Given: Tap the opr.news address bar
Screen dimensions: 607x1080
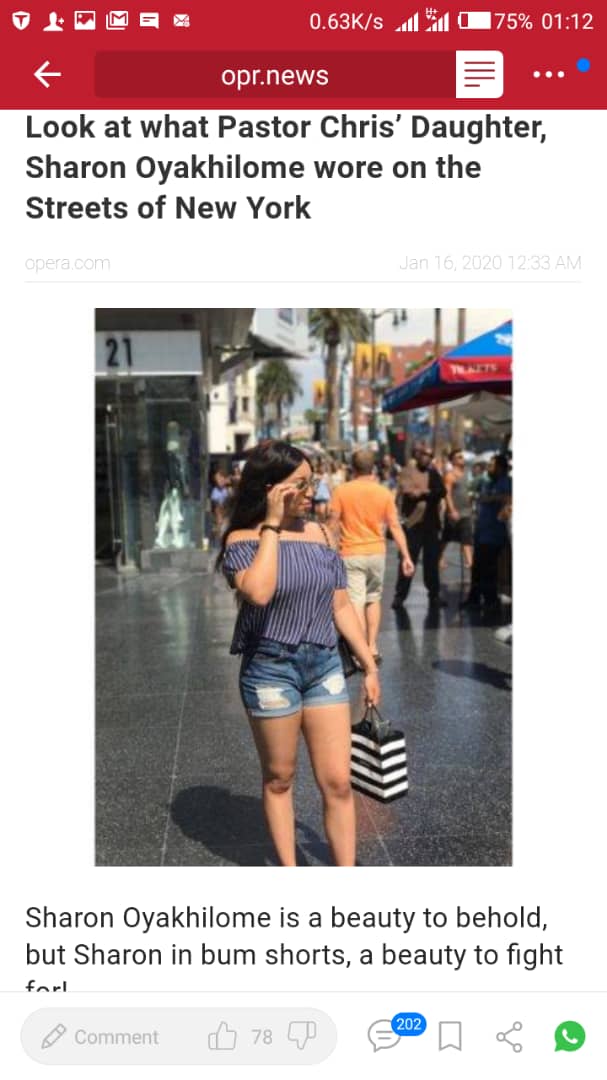Looking at the screenshot, I should click(x=274, y=76).
